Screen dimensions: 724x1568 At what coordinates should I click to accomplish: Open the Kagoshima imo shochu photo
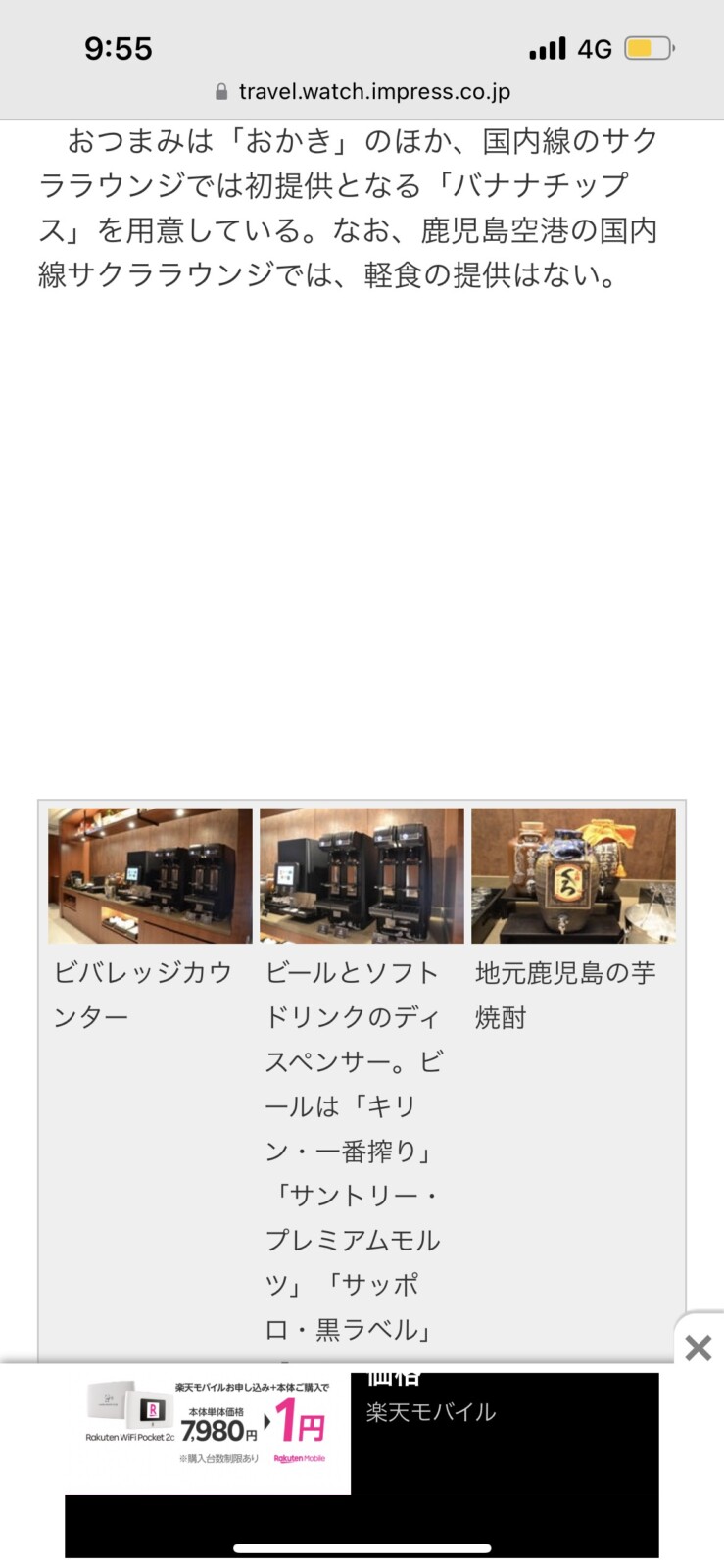pos(573,876)
